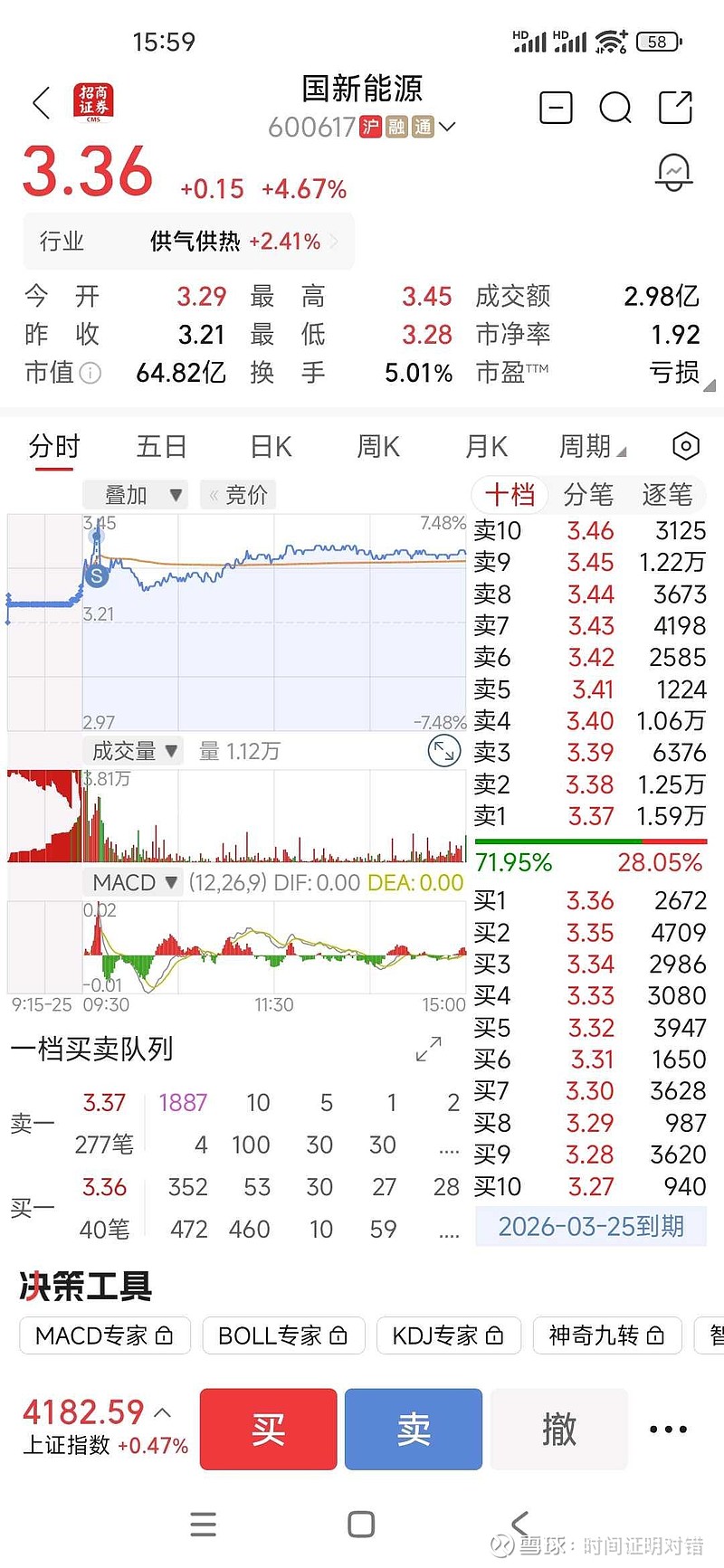Switch to the 周K chart tab
The width and height of the screenshot is (724, 1568).
click(378, 446)
